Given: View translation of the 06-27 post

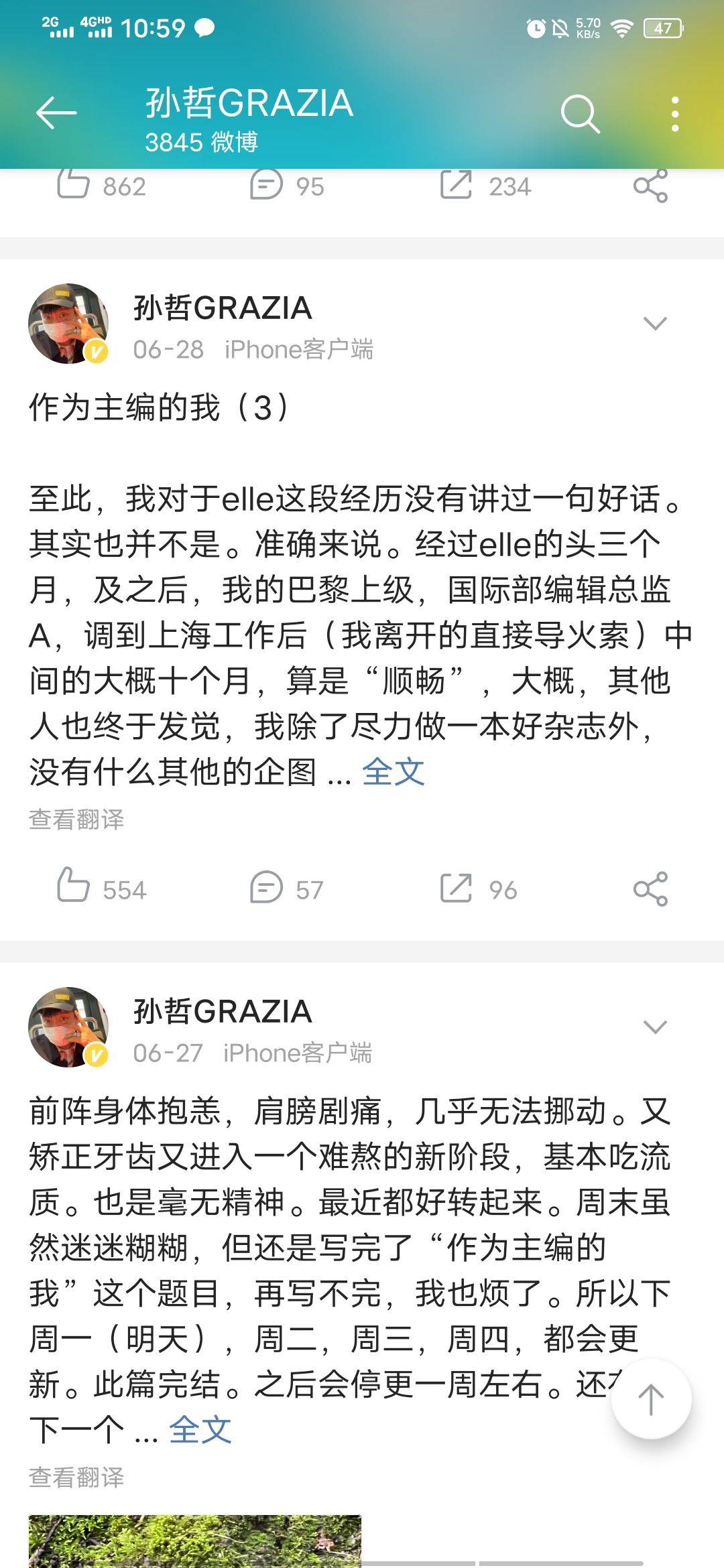Looking at the screenshot, I should pos(76,1477).
